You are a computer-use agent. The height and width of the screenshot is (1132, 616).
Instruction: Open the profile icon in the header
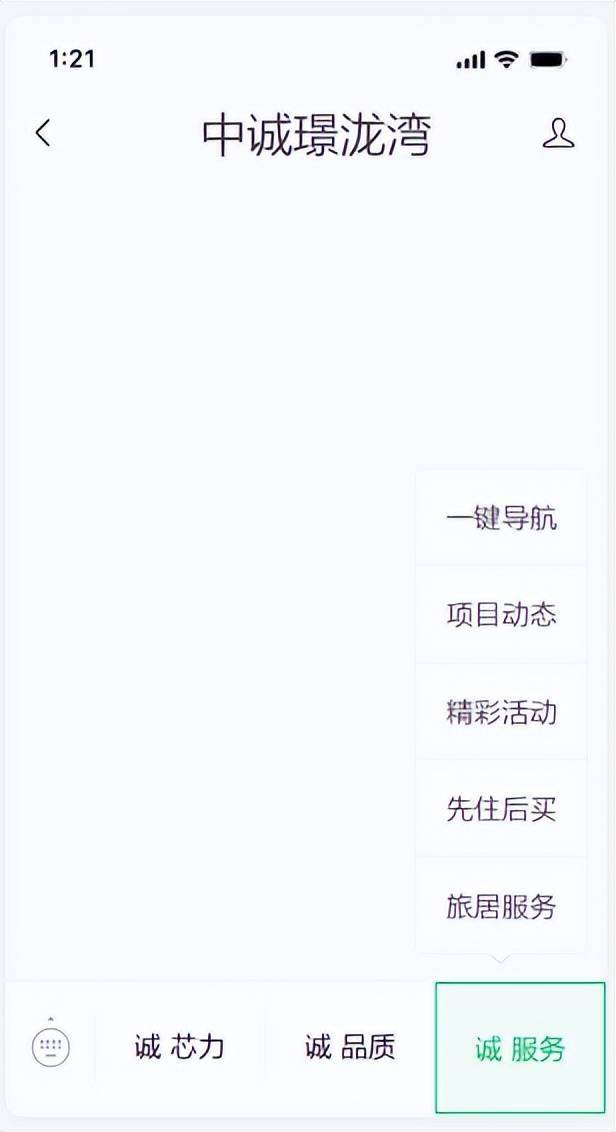[x=558, y=134]
